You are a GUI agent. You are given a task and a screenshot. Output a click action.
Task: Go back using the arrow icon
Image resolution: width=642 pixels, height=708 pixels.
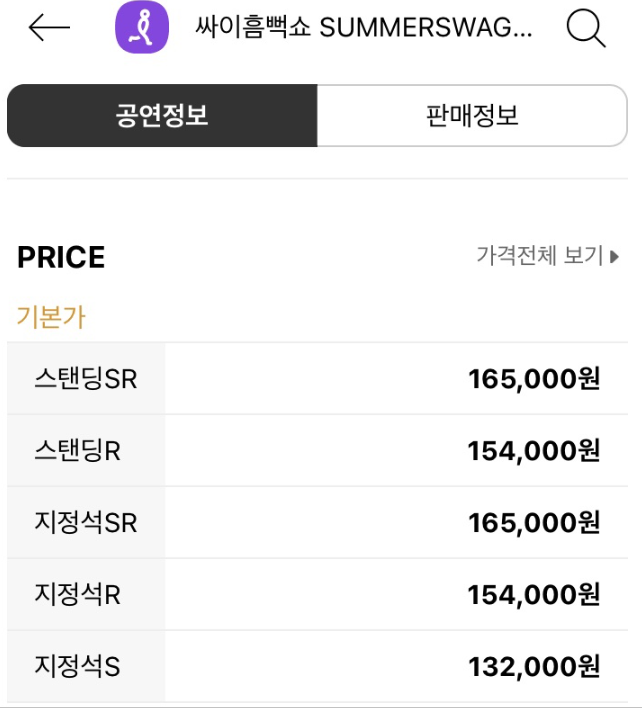(x=49, y=28)
